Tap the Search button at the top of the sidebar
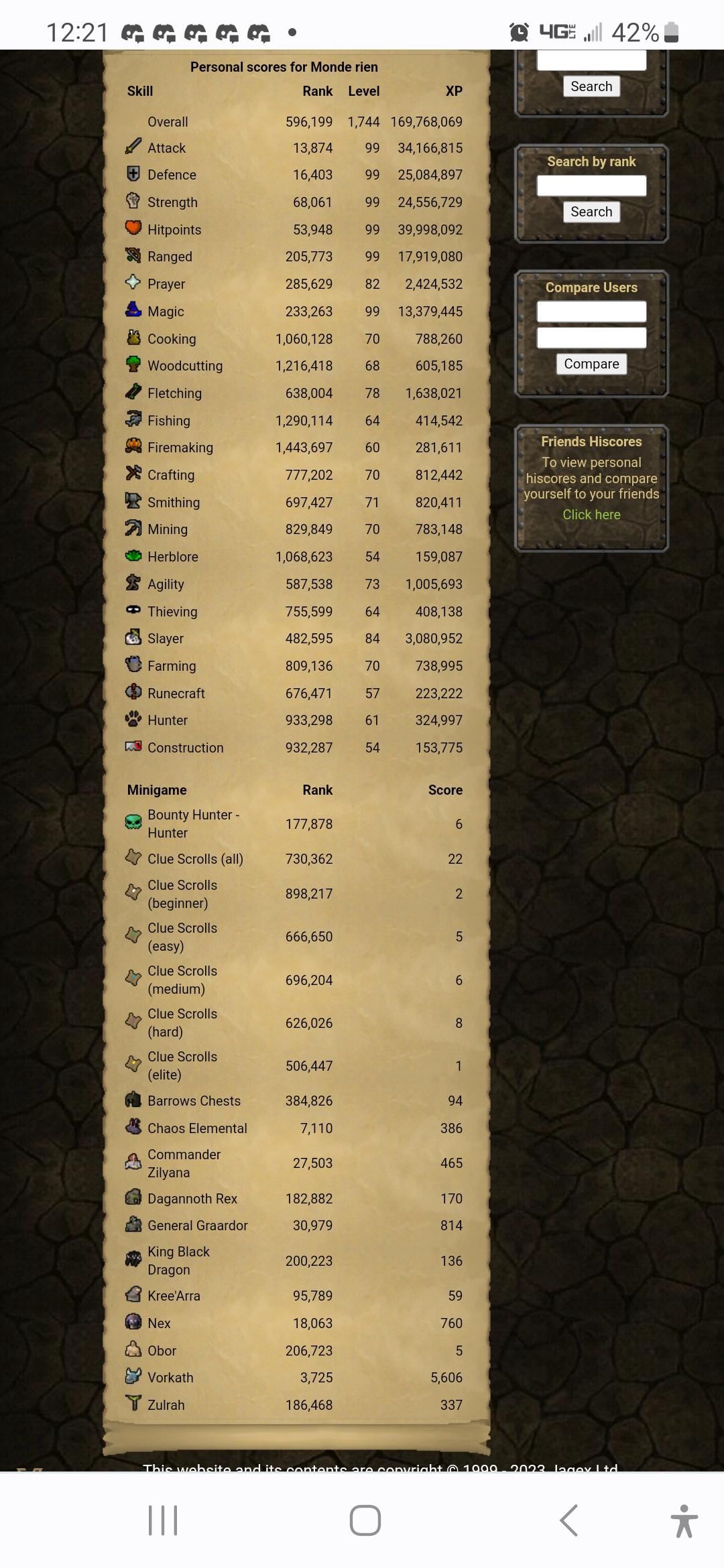This screenshot has height=1568, width=724. pyautogui.click(x=591, y=86)
